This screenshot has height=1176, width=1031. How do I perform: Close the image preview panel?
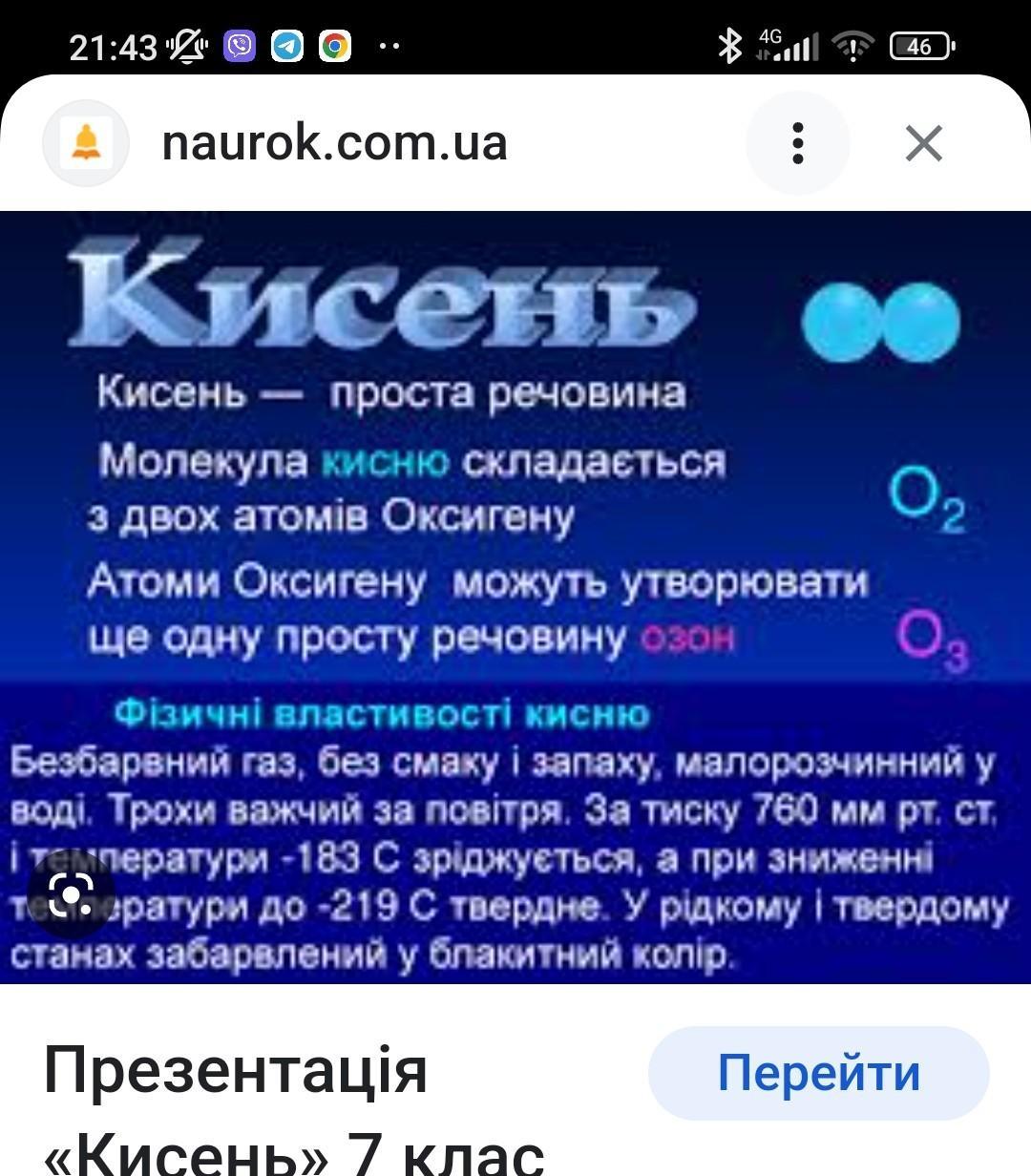[923, 144]
